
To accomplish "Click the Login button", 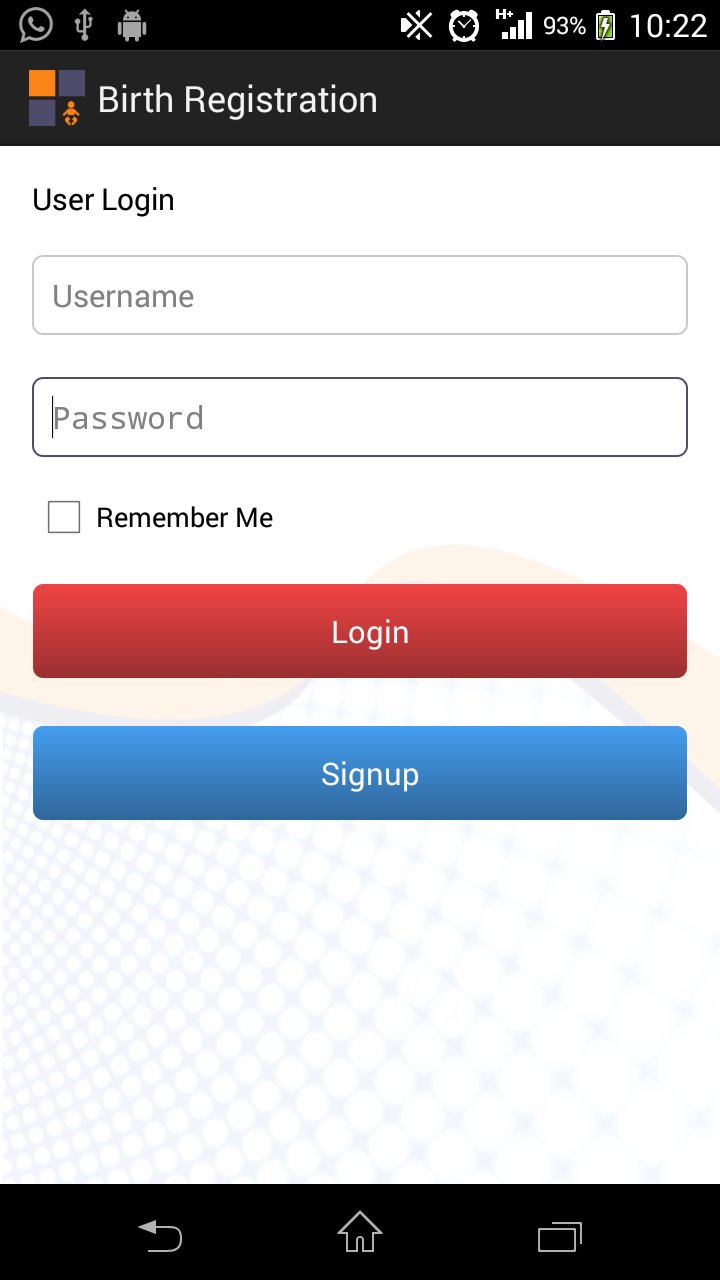I will click(x=360, y=631).
